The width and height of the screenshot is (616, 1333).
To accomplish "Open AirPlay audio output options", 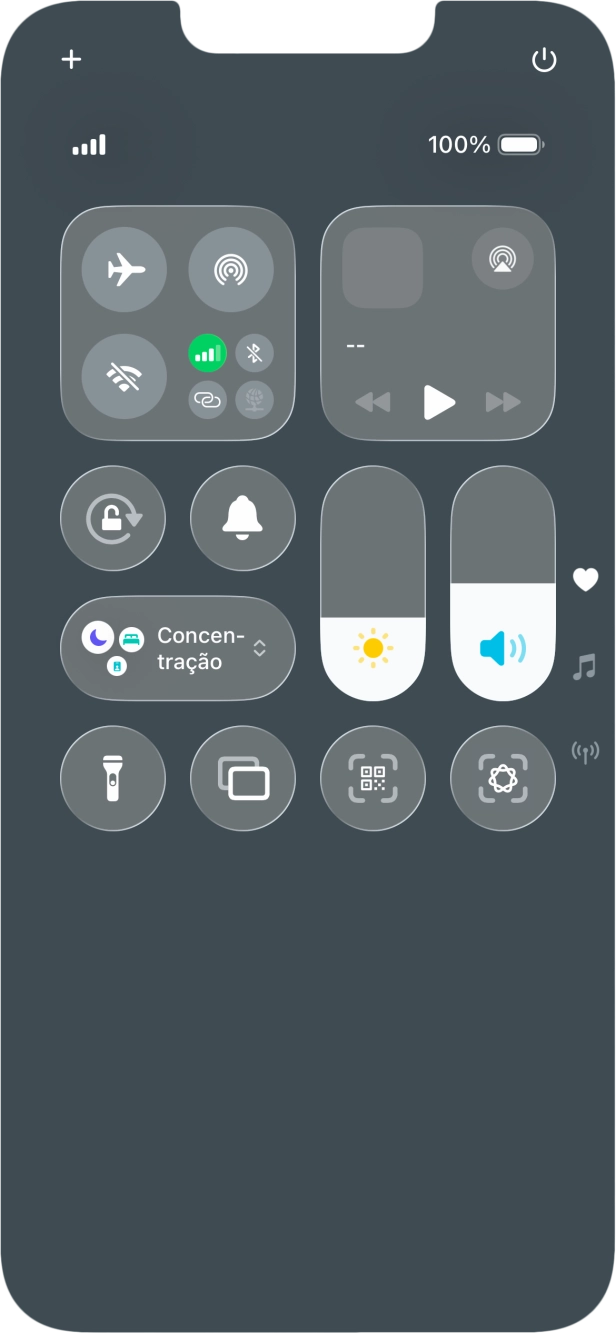I will pyautogui.click(x=502, y=258).
